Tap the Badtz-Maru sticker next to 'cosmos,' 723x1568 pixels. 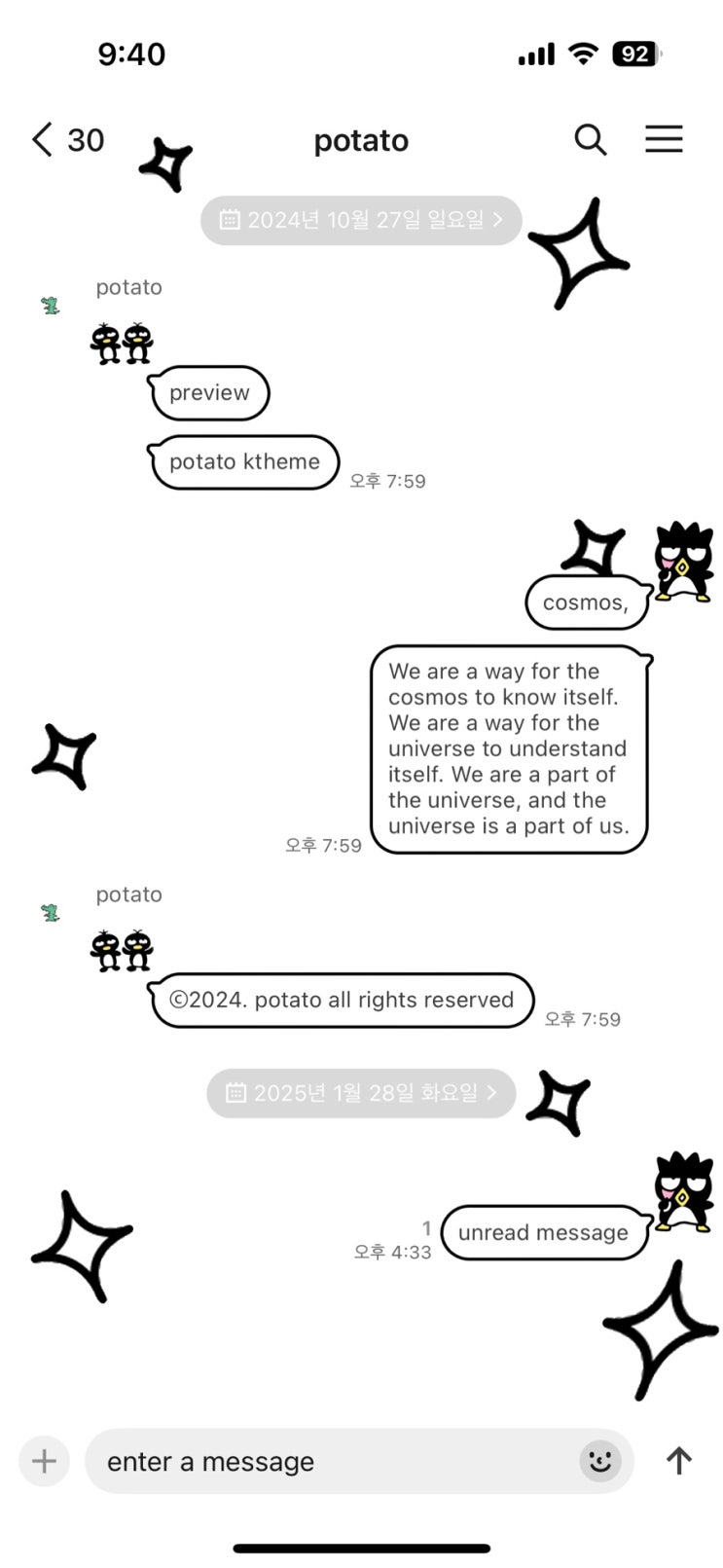pyautogui.click(x=682, y=565)
